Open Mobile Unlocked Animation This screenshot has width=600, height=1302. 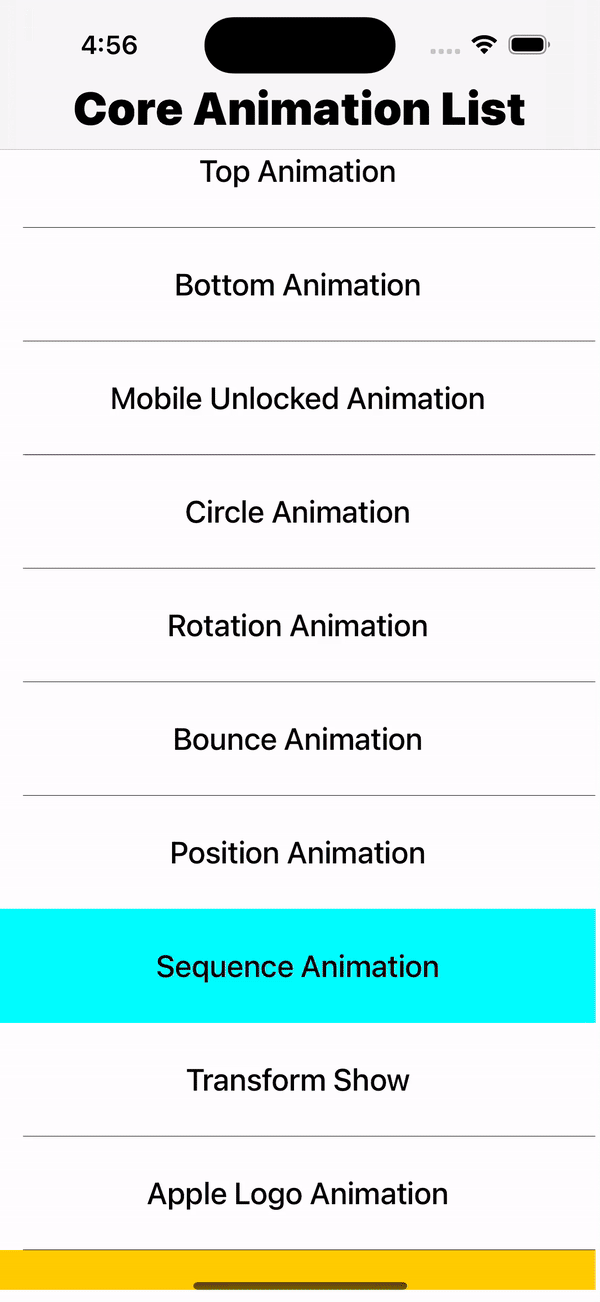tap(298, 399)
